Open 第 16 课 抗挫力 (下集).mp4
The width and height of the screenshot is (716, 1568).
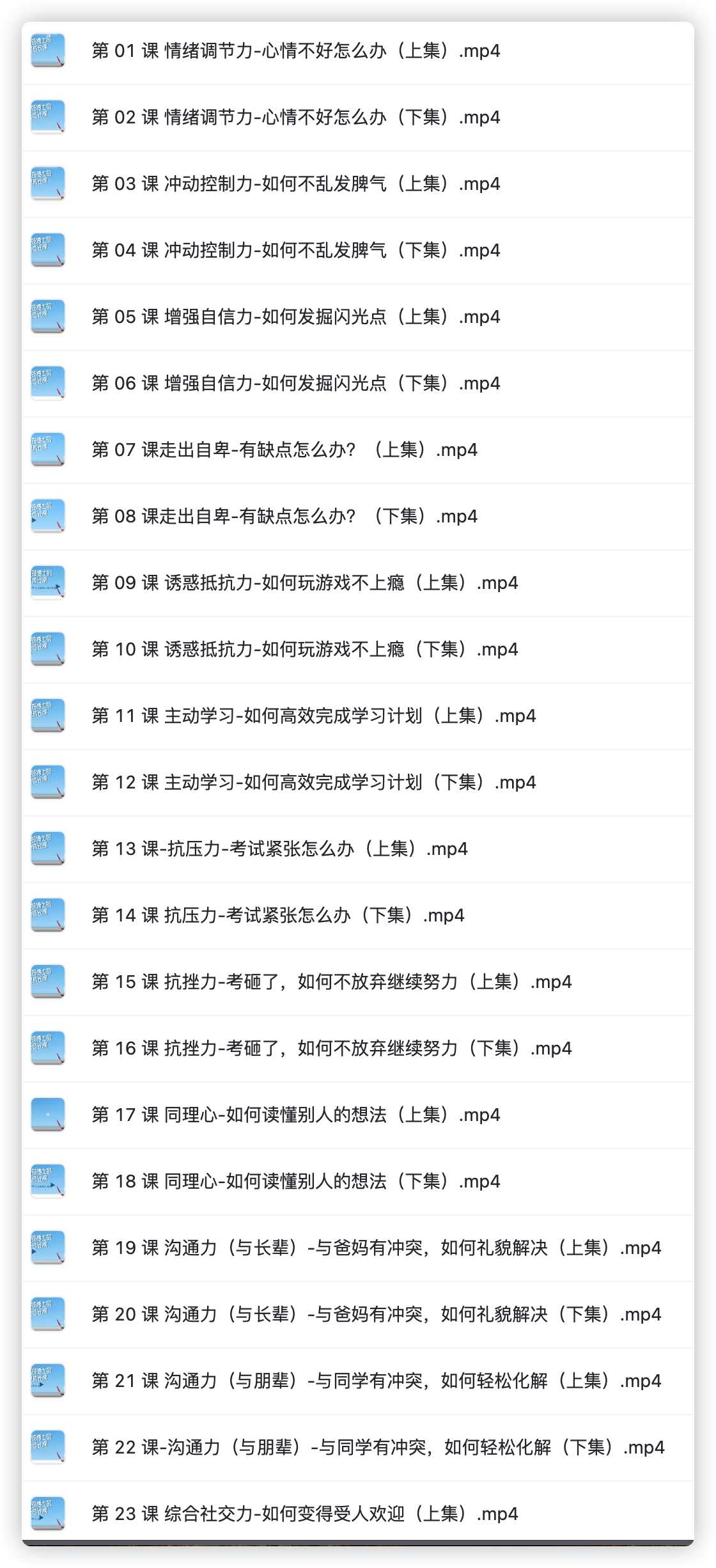tap(358, 1049)
